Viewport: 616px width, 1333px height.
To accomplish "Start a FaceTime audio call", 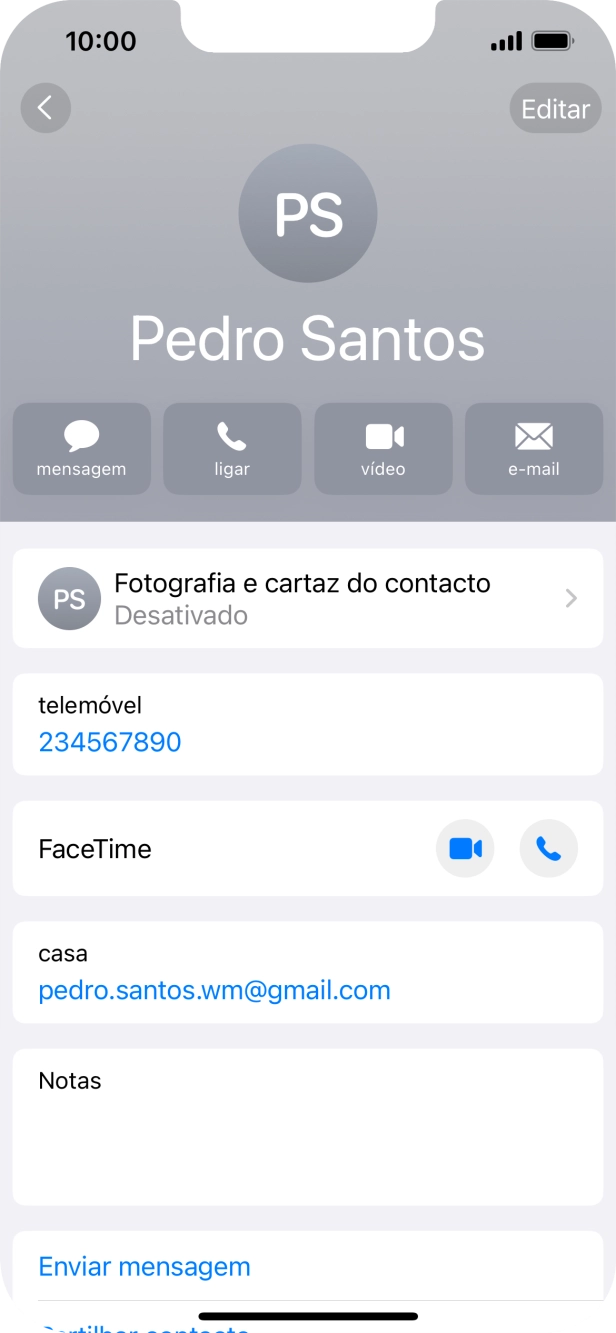I will click(x=548, y=849).
